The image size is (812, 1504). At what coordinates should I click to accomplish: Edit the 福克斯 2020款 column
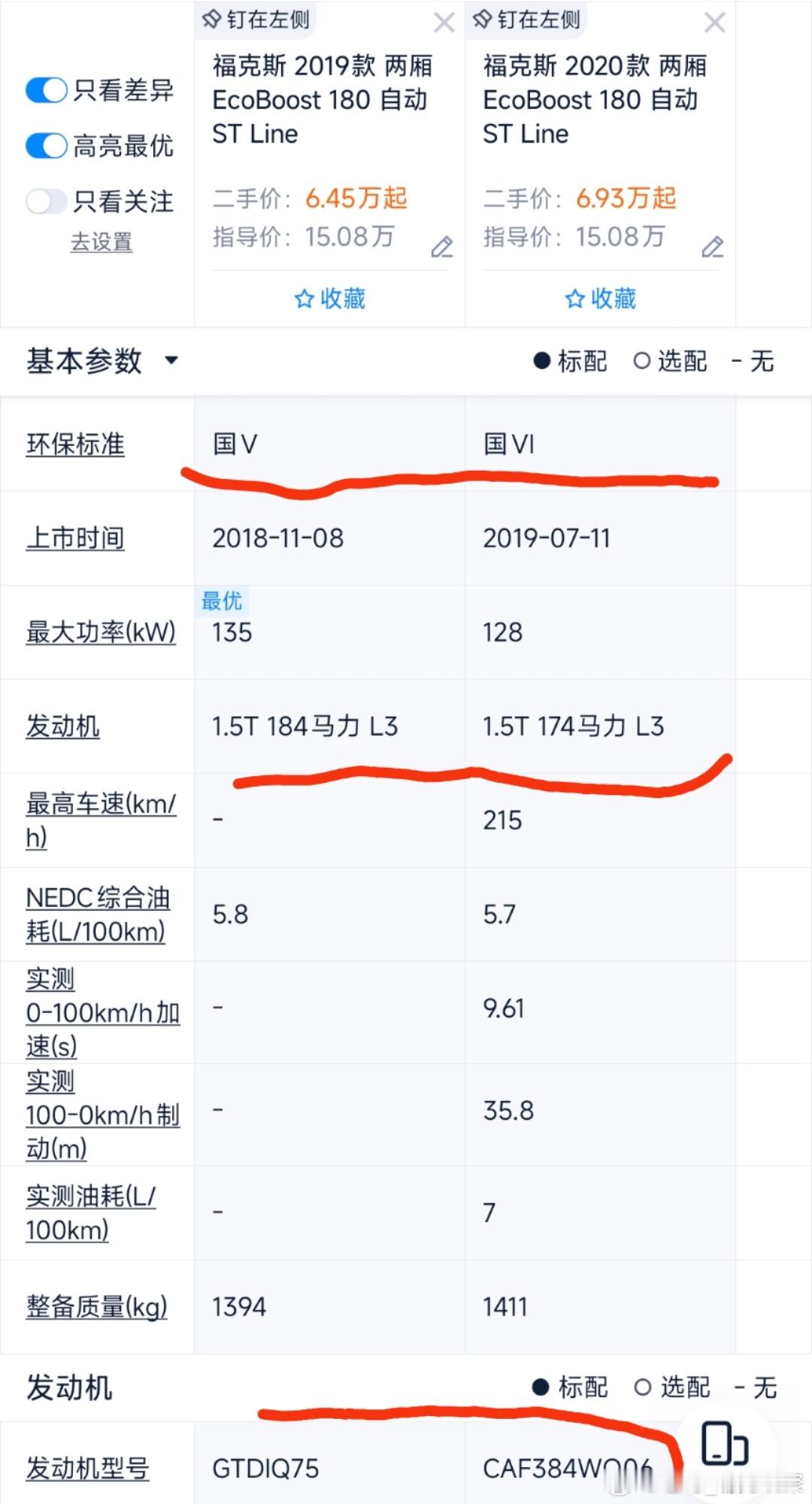click(713, 247)
